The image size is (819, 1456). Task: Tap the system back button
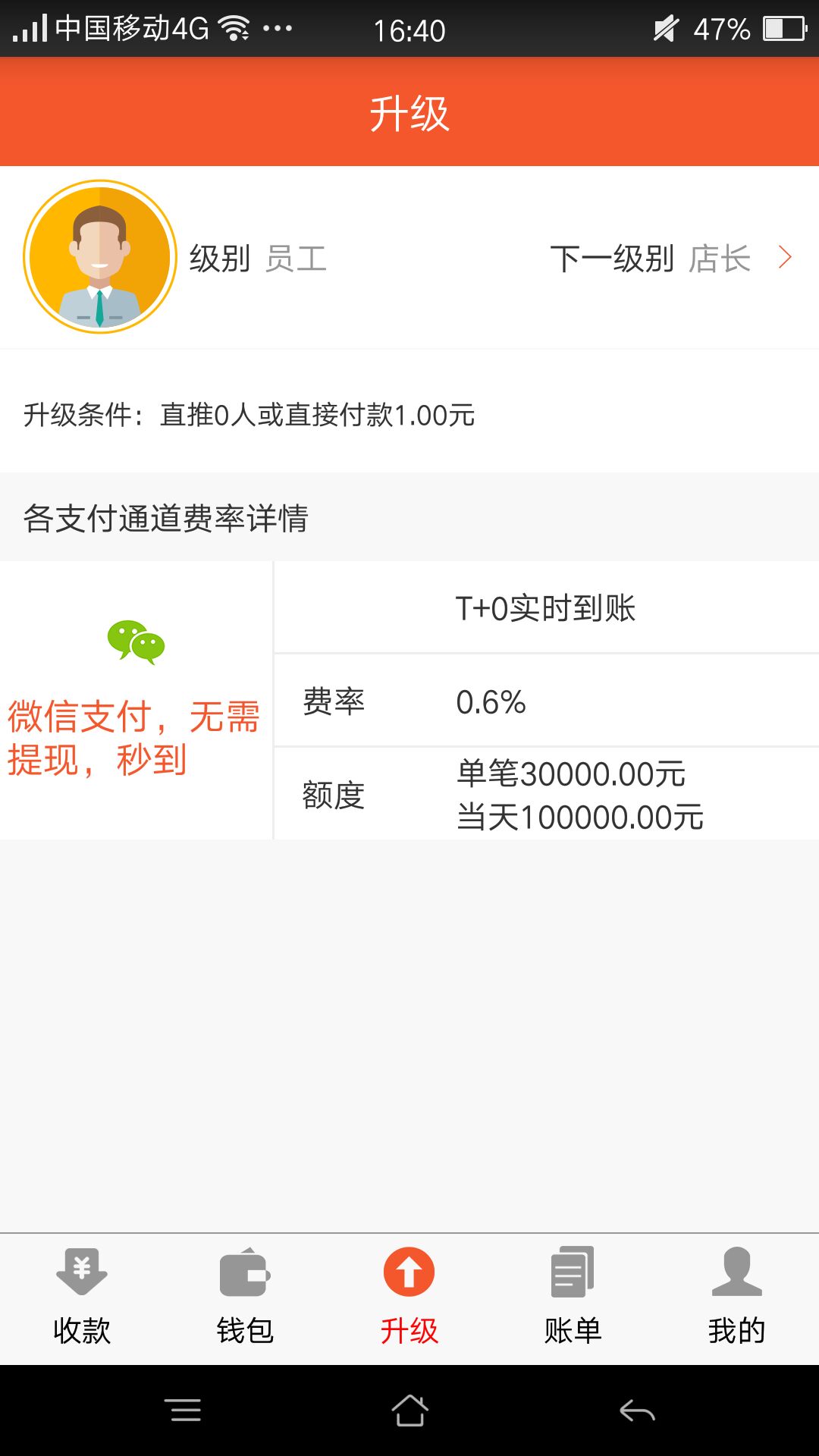click(637, 1410)
